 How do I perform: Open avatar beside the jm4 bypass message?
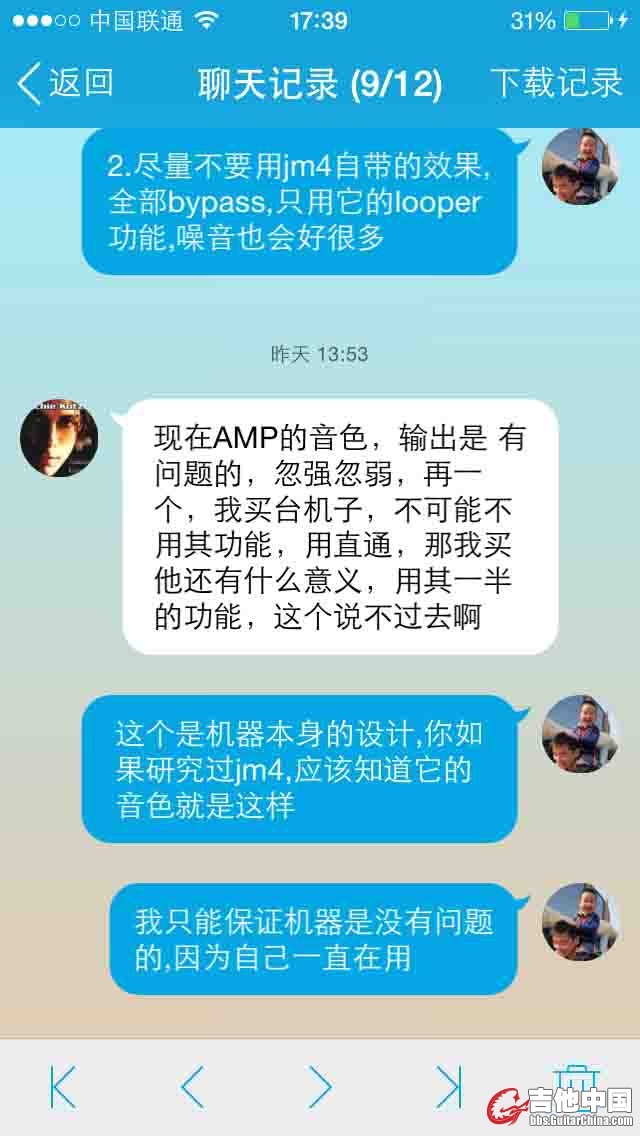tap(580, 166)
